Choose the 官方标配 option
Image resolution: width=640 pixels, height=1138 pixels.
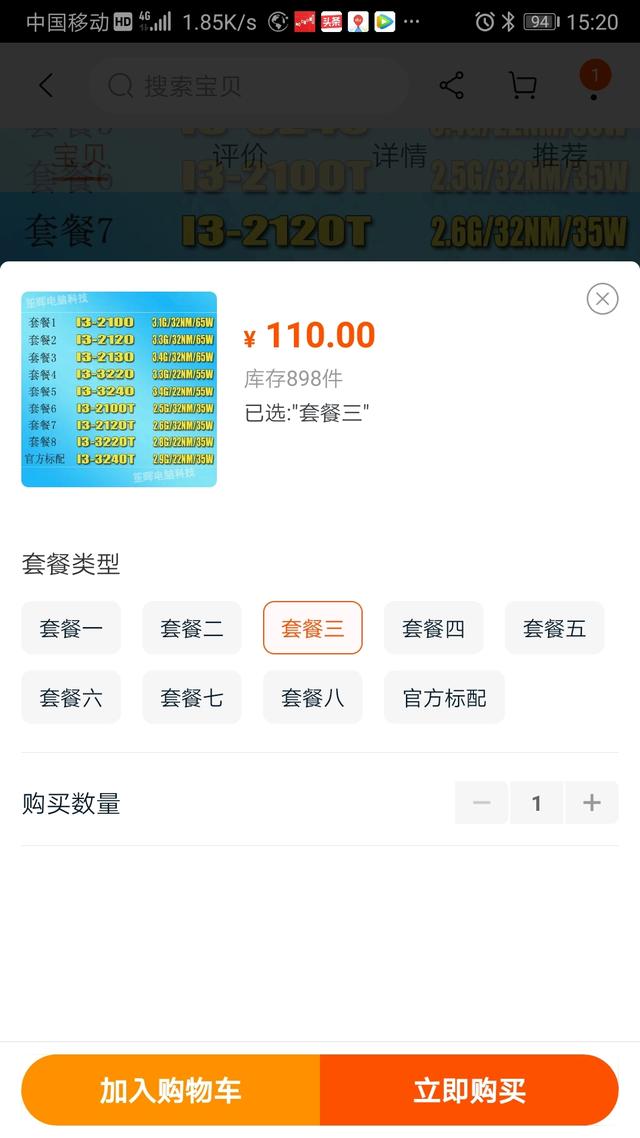444,697
